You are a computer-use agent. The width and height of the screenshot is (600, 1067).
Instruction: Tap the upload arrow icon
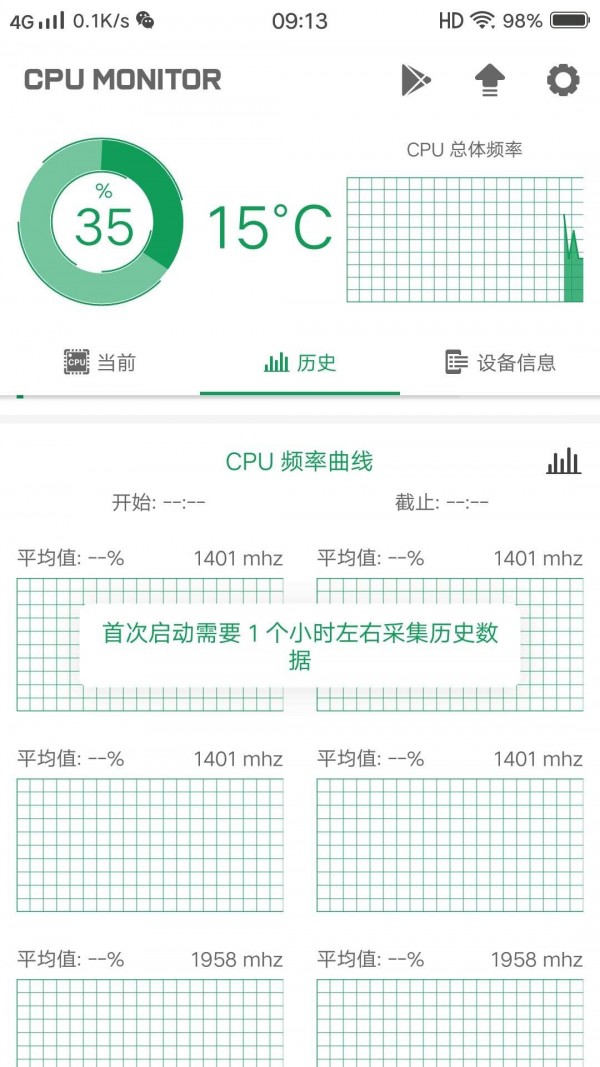[488, 81]
